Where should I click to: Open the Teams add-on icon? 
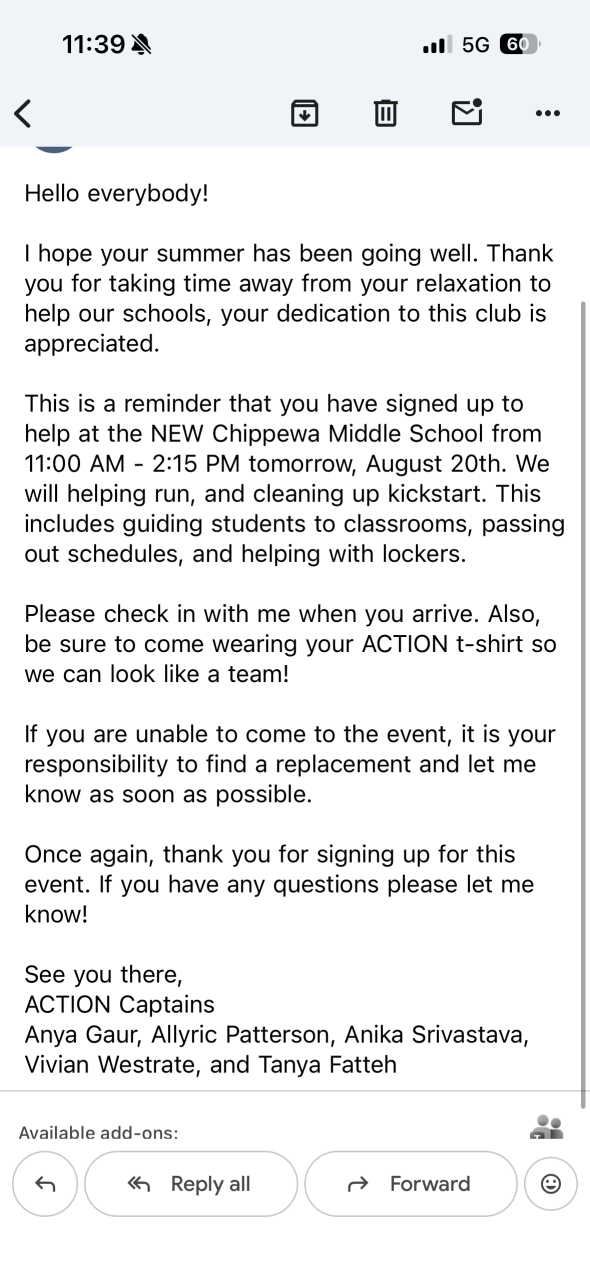click(x=546, y=1126)
